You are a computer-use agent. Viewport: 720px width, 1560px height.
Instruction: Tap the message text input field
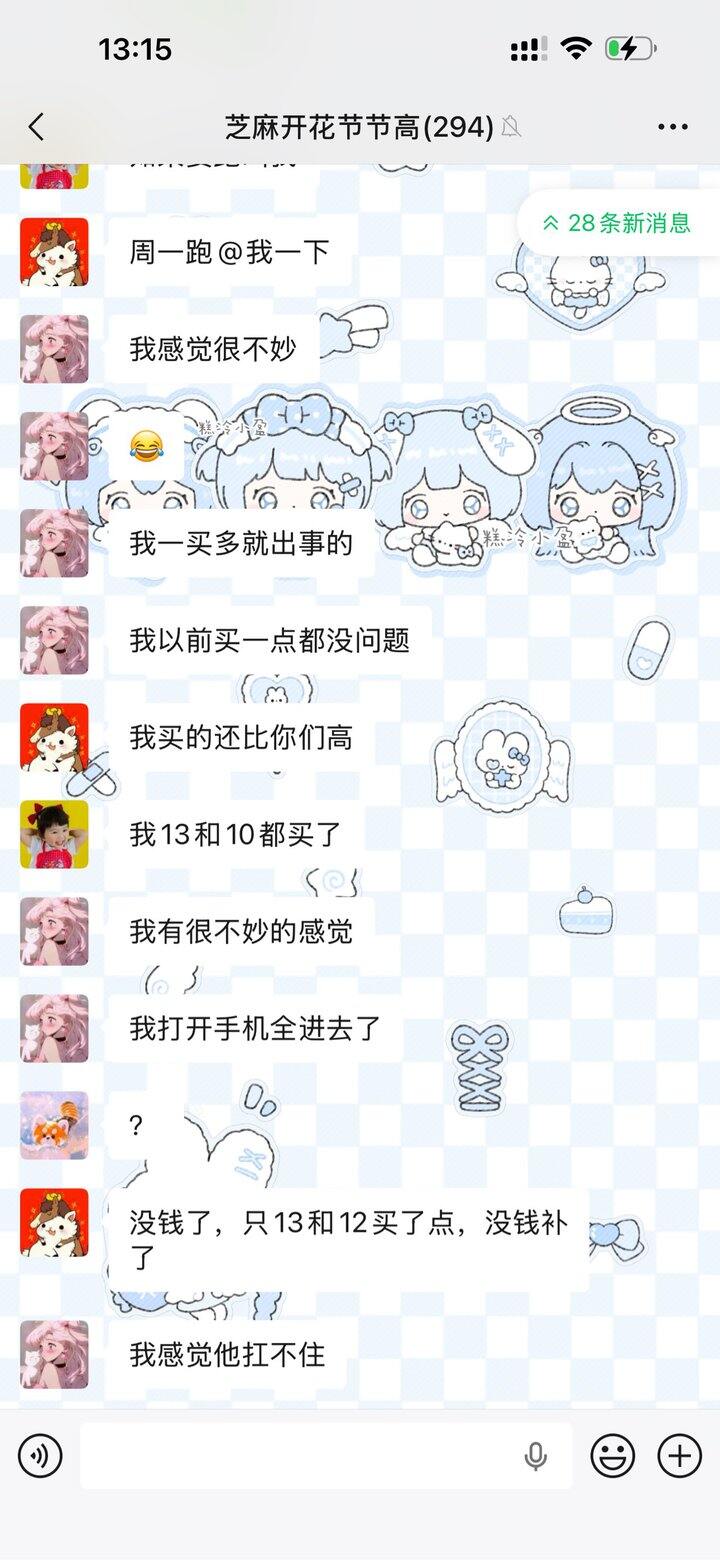(x=300, y=1456)
